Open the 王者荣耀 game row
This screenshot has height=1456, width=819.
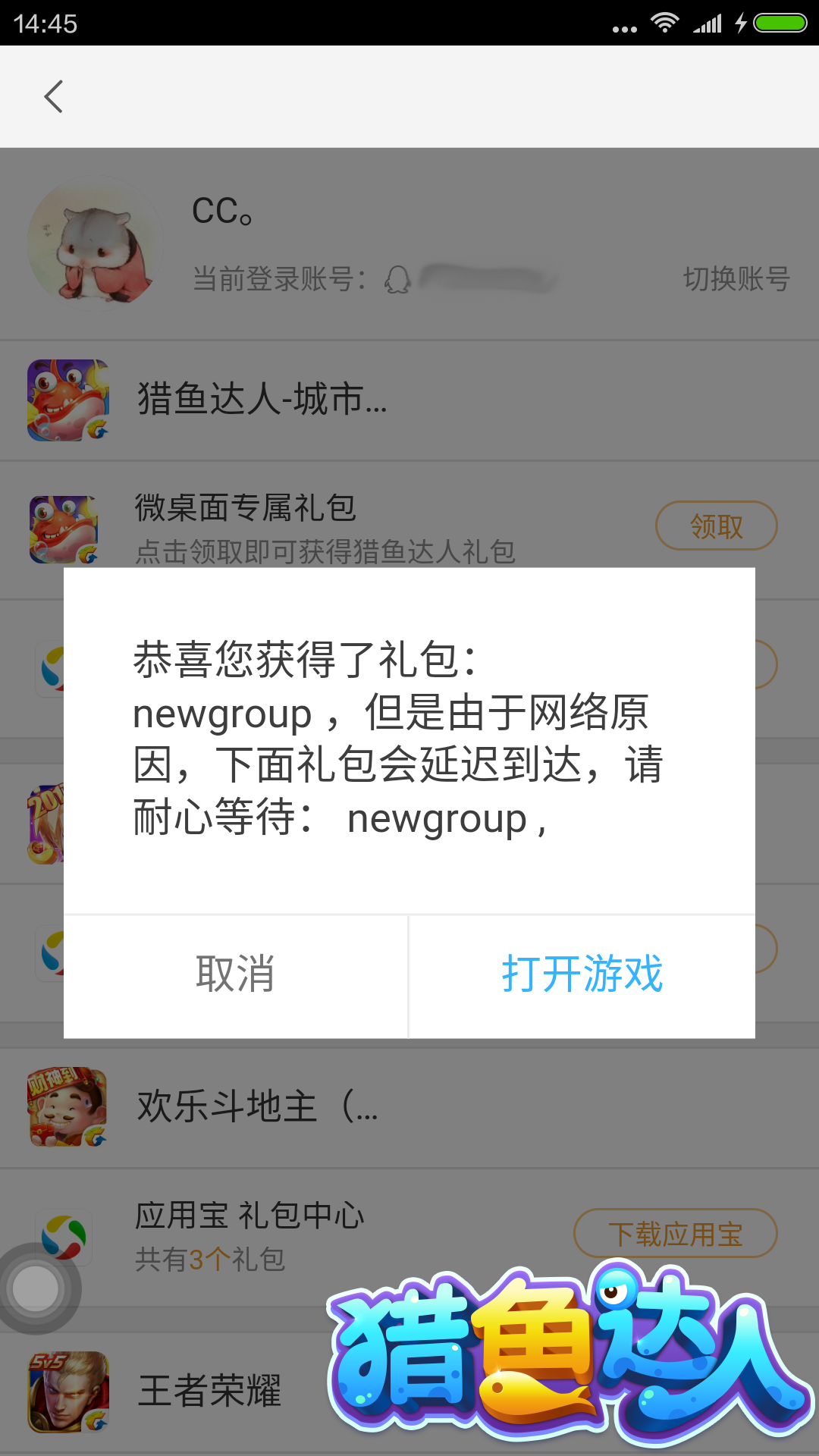coord(209,1391)
